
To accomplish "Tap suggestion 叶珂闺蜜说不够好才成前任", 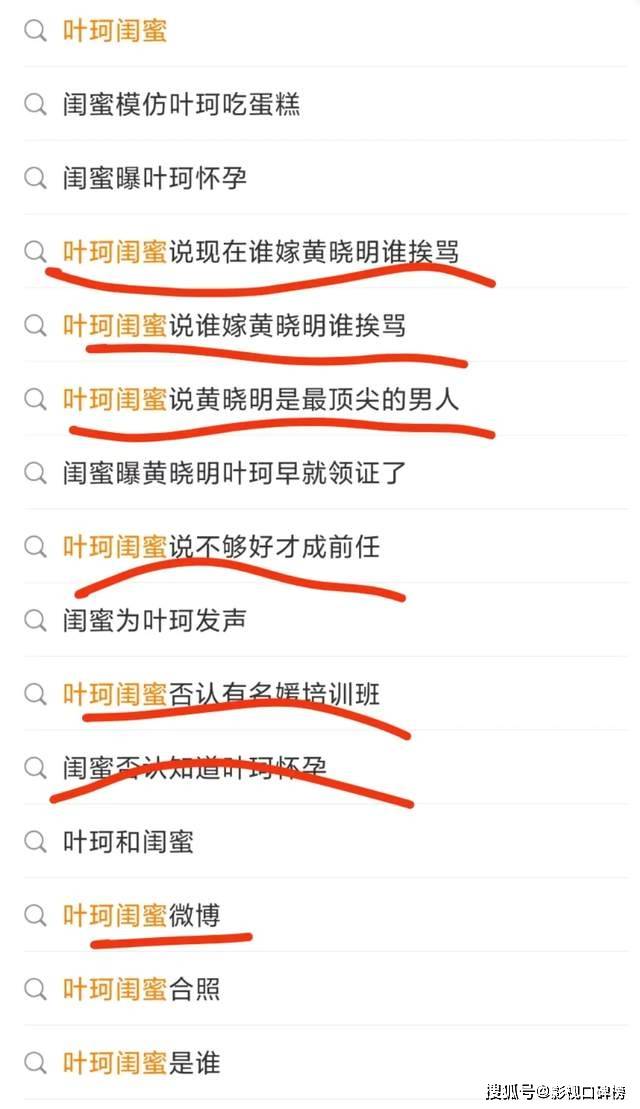I will pos(221,547).
